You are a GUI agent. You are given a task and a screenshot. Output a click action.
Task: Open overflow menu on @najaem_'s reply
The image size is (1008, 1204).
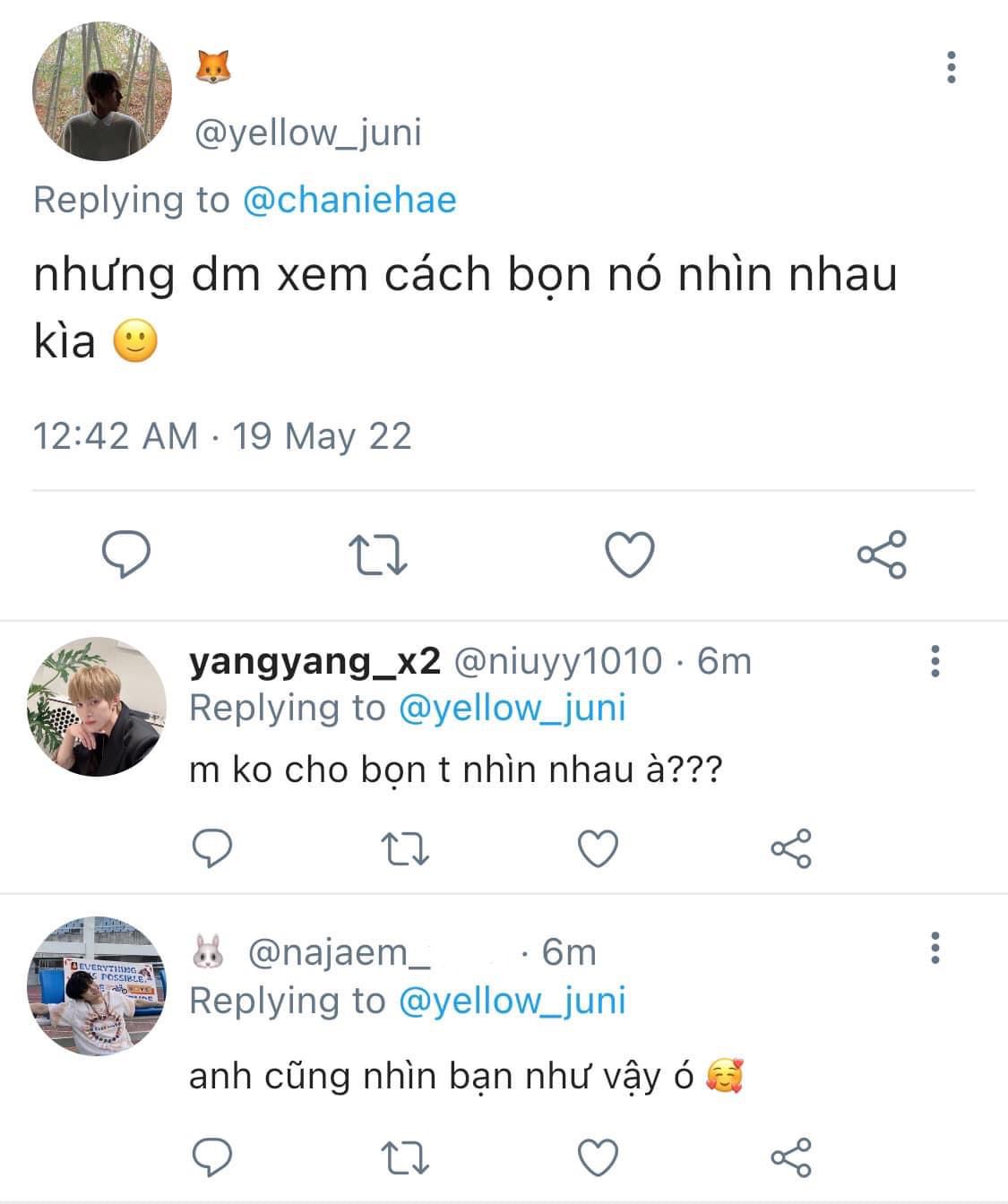[935, 948]
